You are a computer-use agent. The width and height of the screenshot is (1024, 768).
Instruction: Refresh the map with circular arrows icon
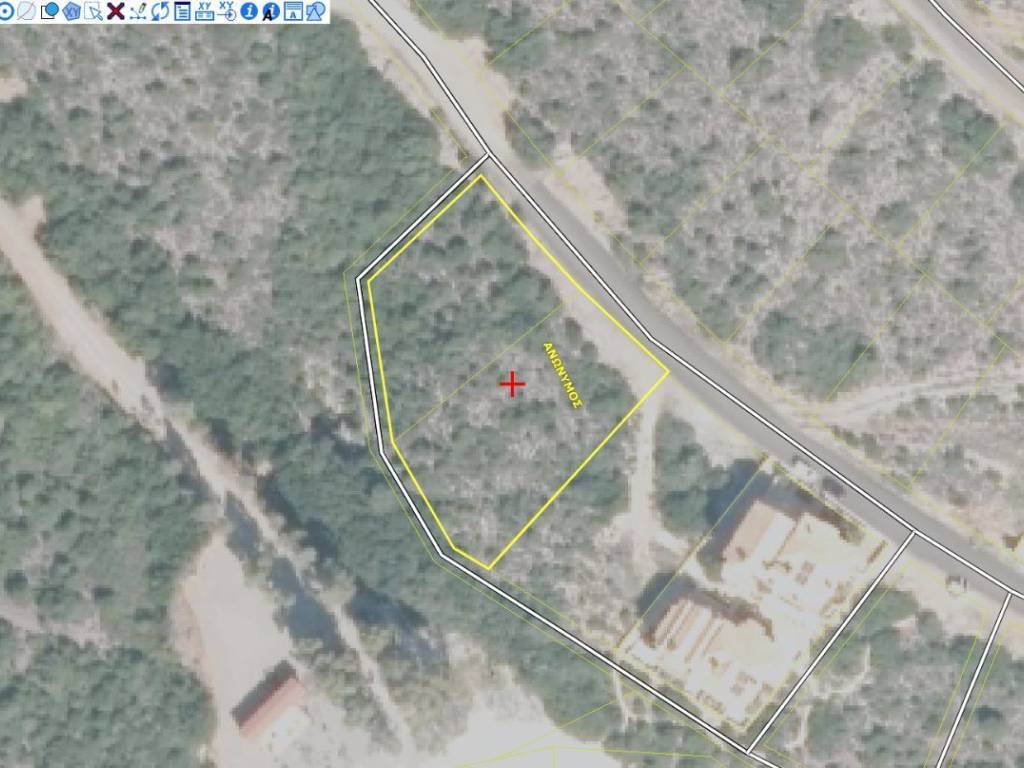point(160,11)
